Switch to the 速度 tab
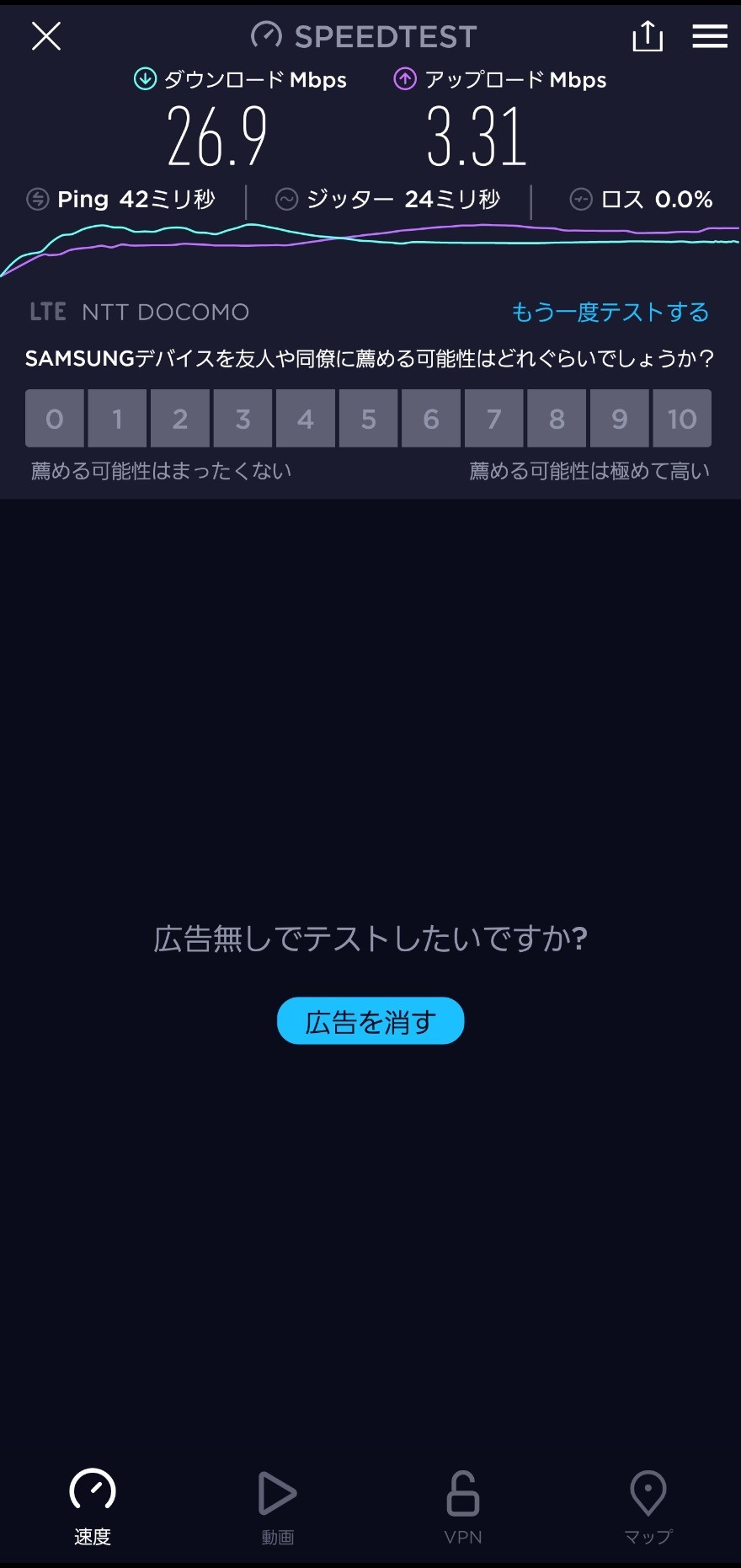This screenshot has height=1568, width=741. (x=93, y=1508)
